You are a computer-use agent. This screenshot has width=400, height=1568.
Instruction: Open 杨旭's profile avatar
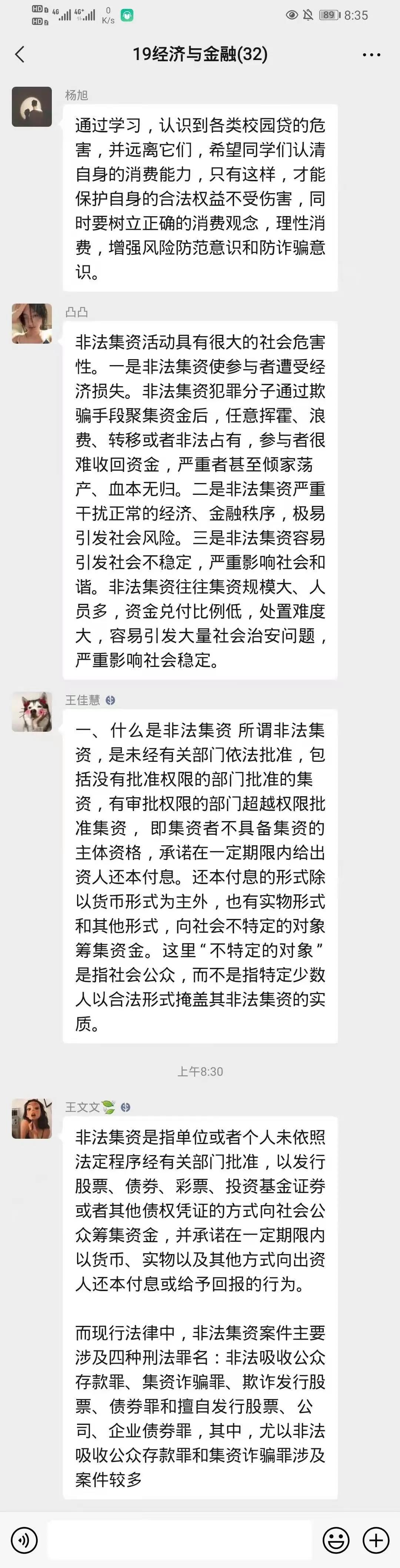tap(31, 106)
